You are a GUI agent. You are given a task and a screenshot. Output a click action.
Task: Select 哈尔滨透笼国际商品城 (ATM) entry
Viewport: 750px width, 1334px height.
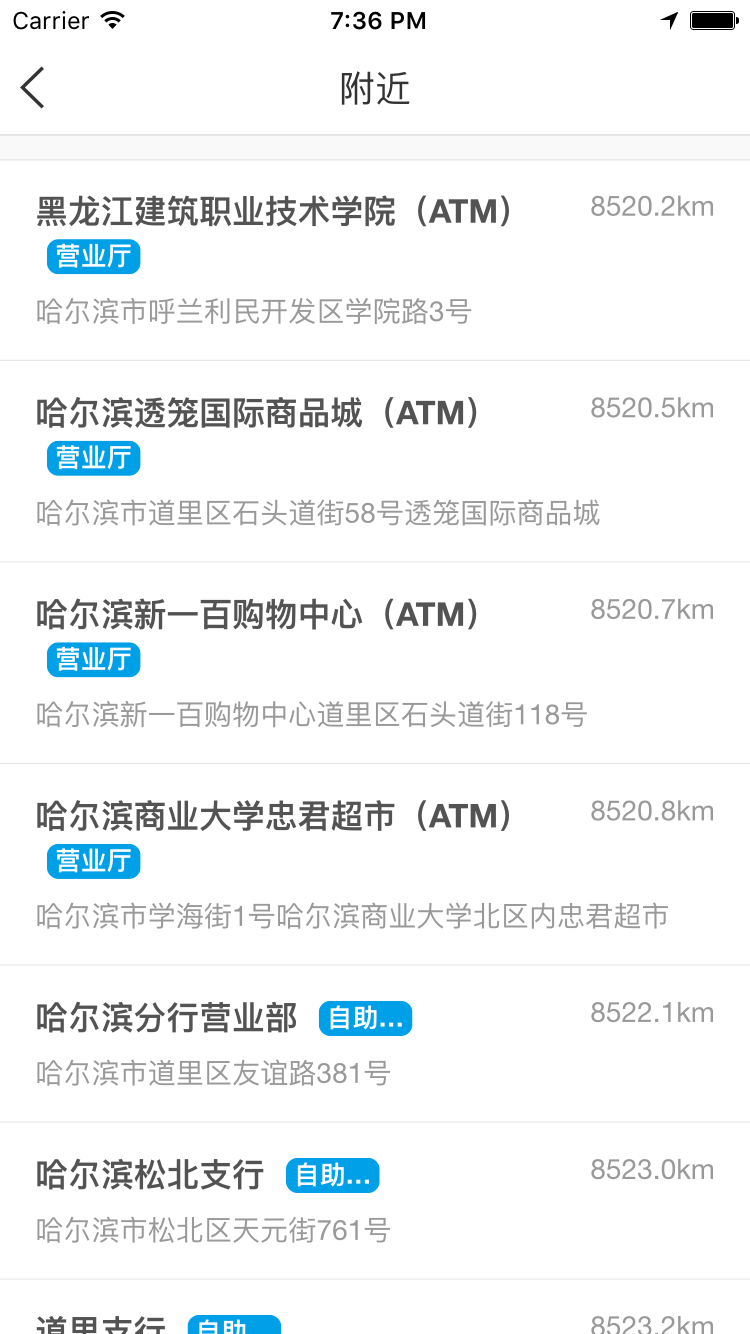375,461
